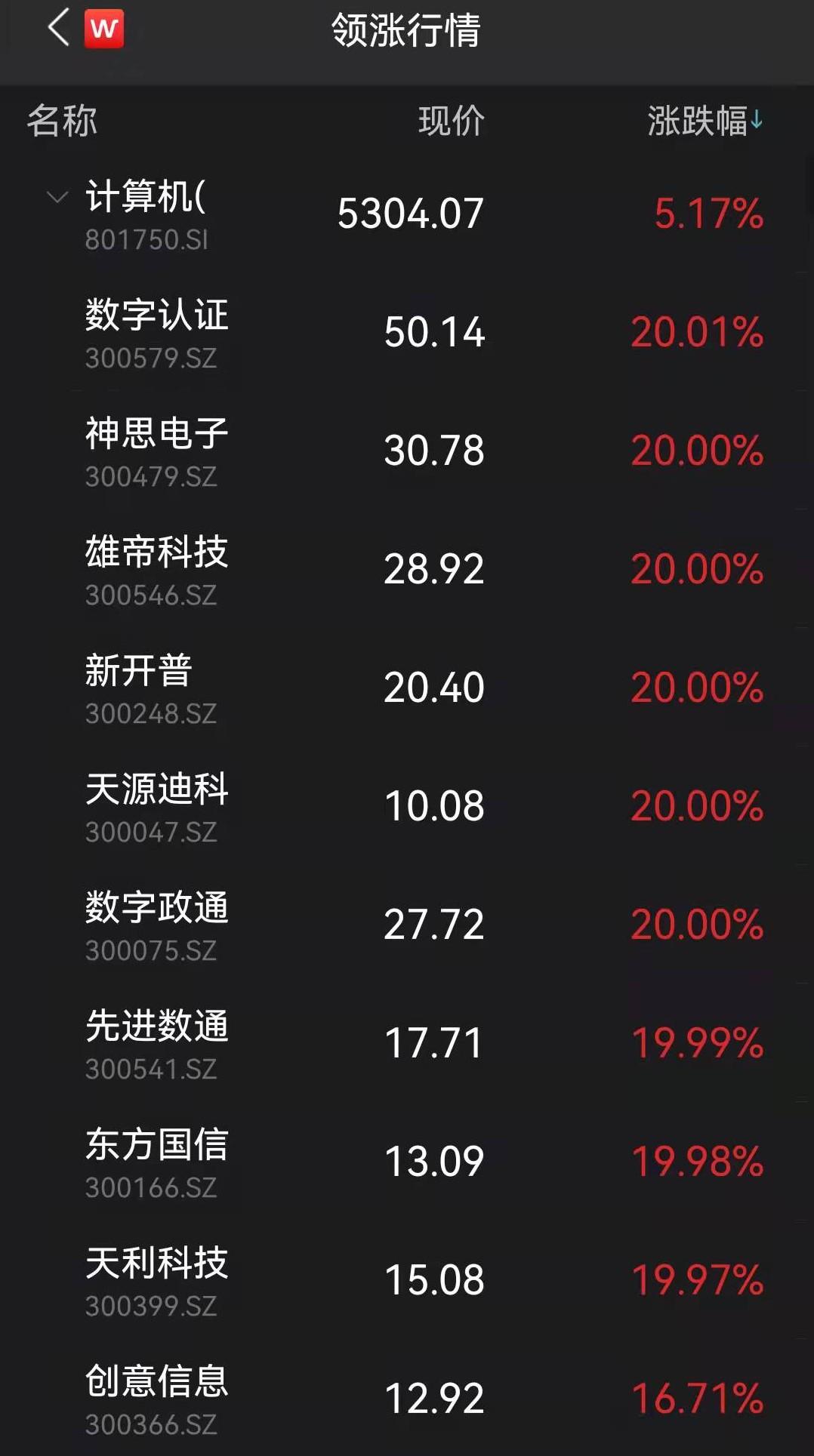Open stock 东方国信 300166.SZ
Viewport: 814px width, 1456px height.
(x=407, y=1162)
